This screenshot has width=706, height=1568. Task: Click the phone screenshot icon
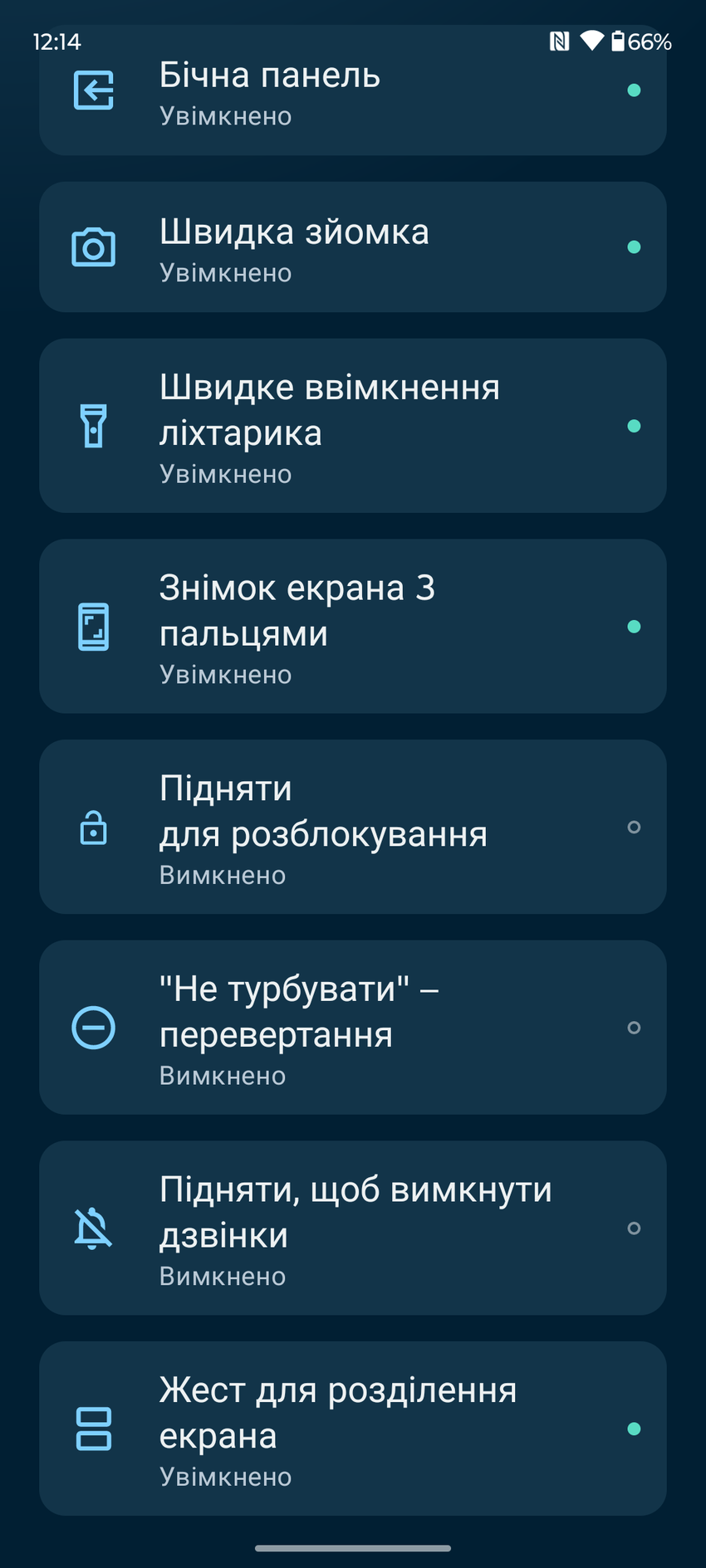coord(94,627)
